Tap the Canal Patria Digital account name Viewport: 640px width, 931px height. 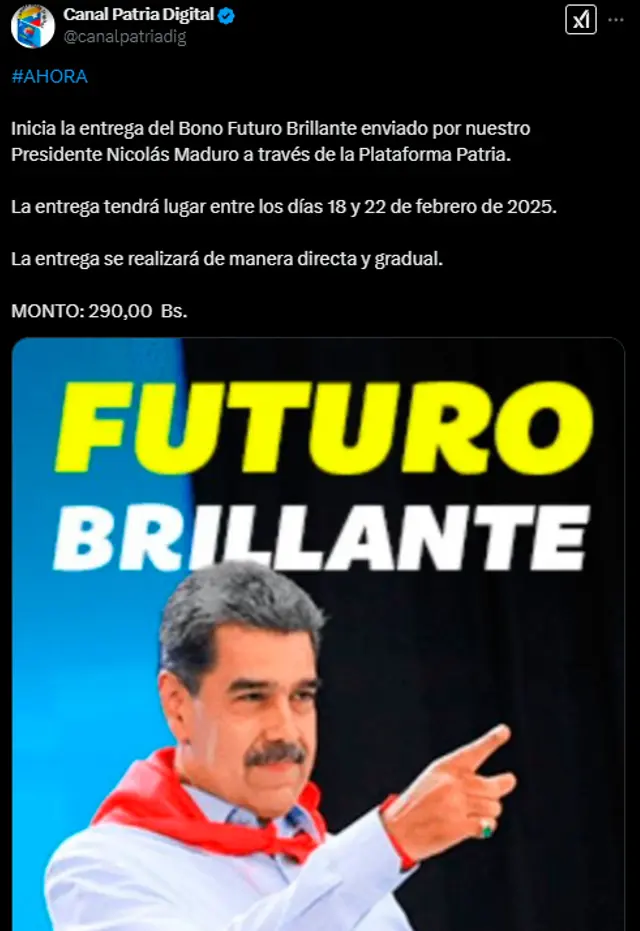tap(139, 14)
